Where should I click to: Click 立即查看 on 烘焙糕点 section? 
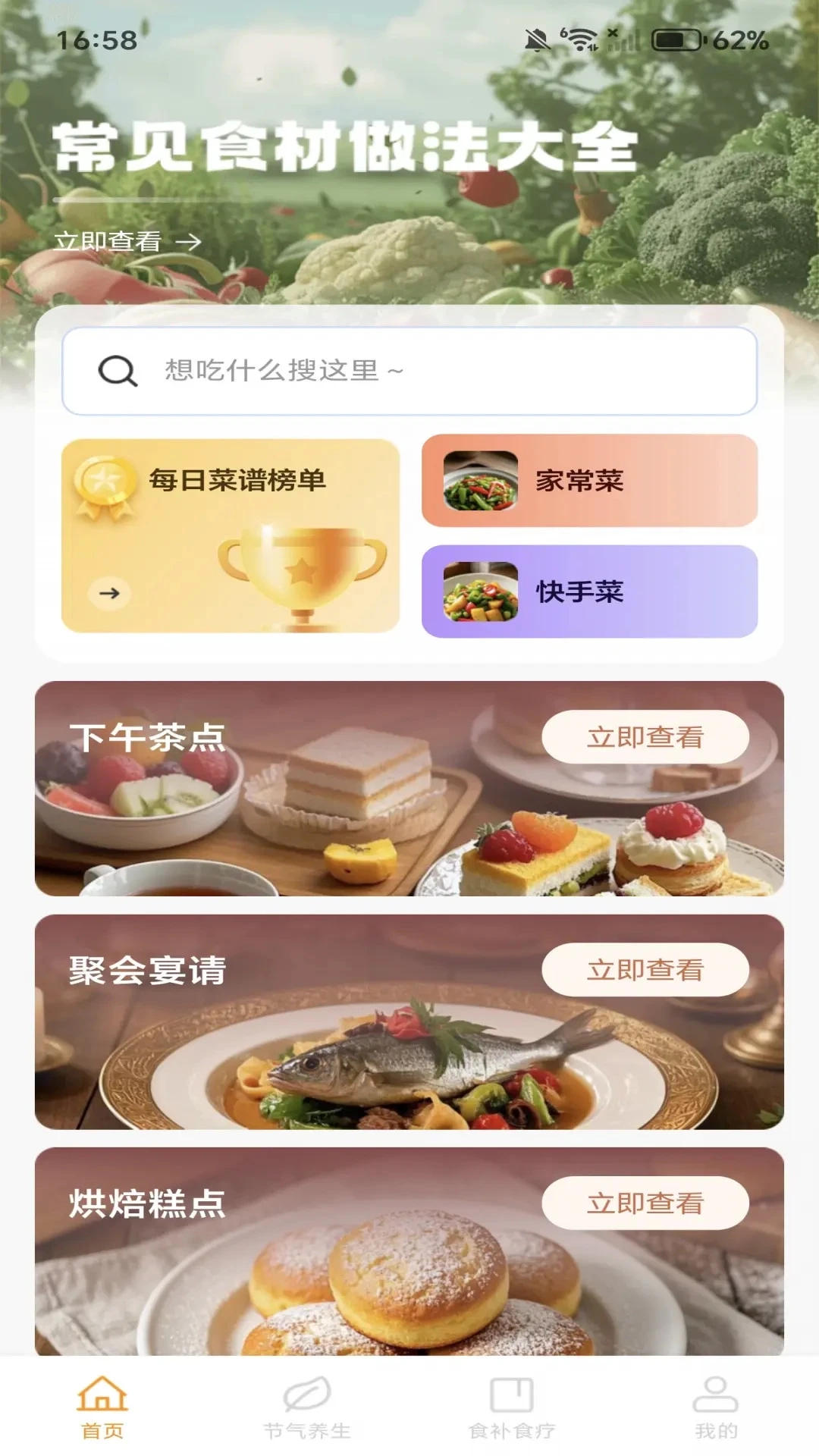(645, 1202)
